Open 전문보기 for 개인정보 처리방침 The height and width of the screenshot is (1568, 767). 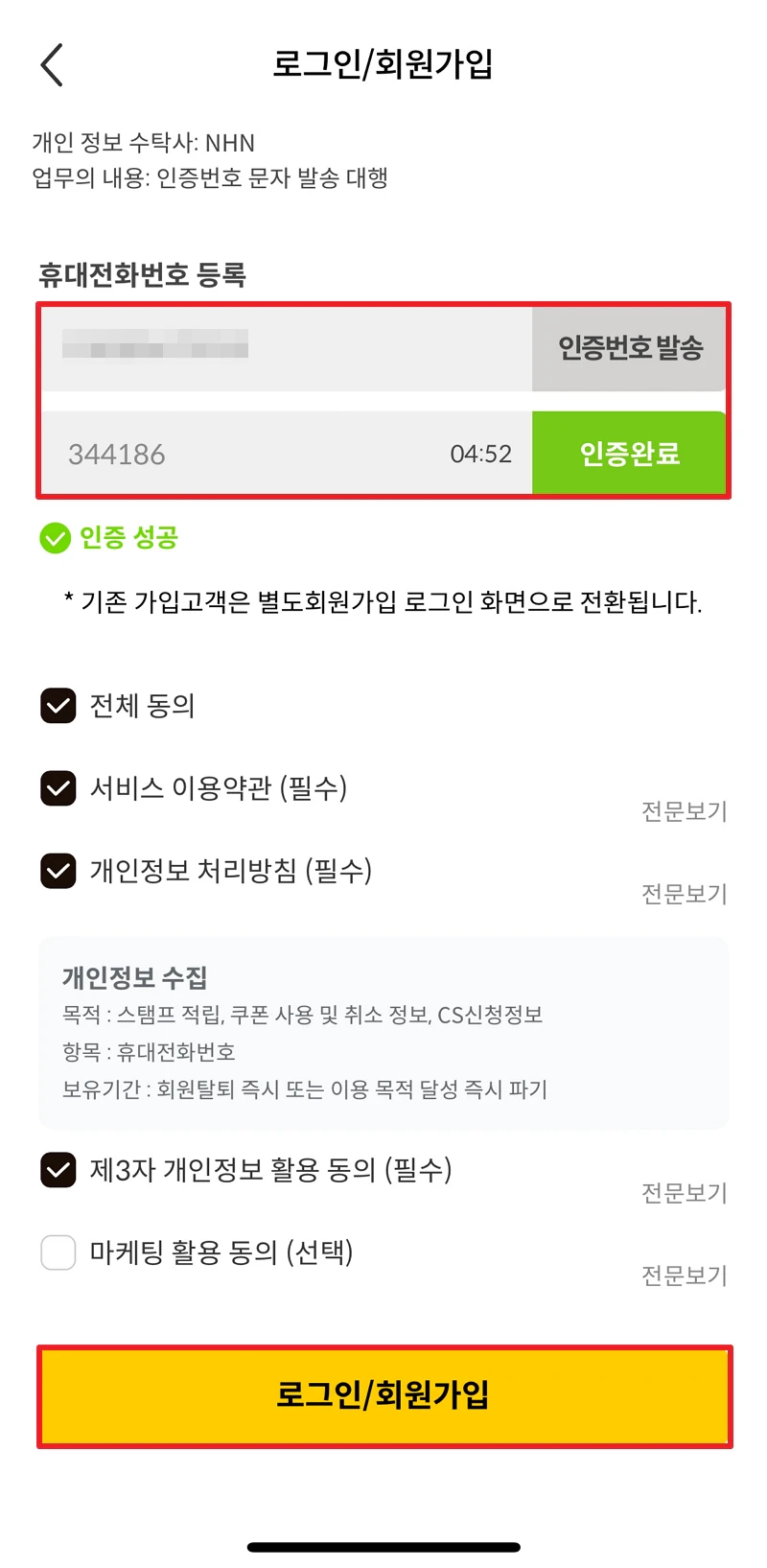click(x=685, y=893)
